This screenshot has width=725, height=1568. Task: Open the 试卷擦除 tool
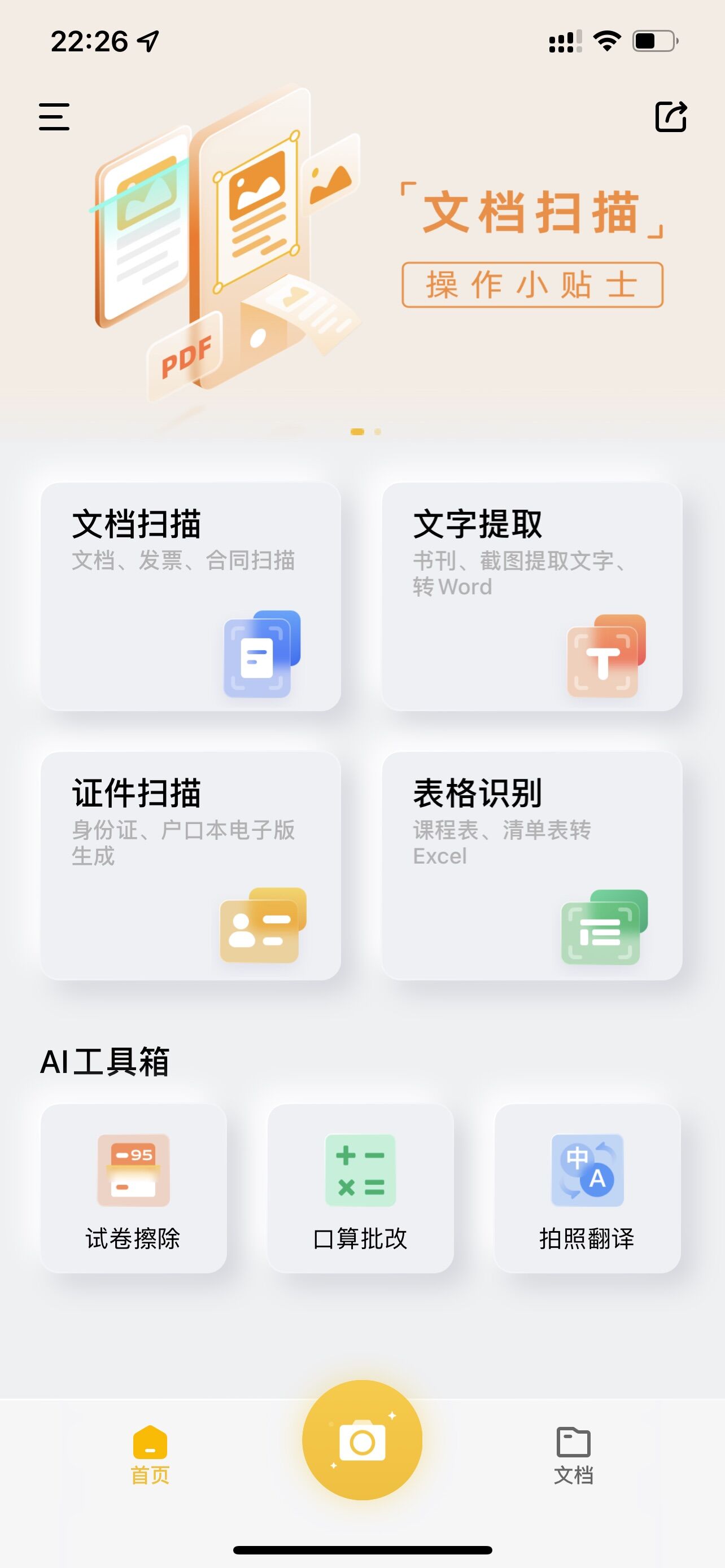(x=133, y=1188)
